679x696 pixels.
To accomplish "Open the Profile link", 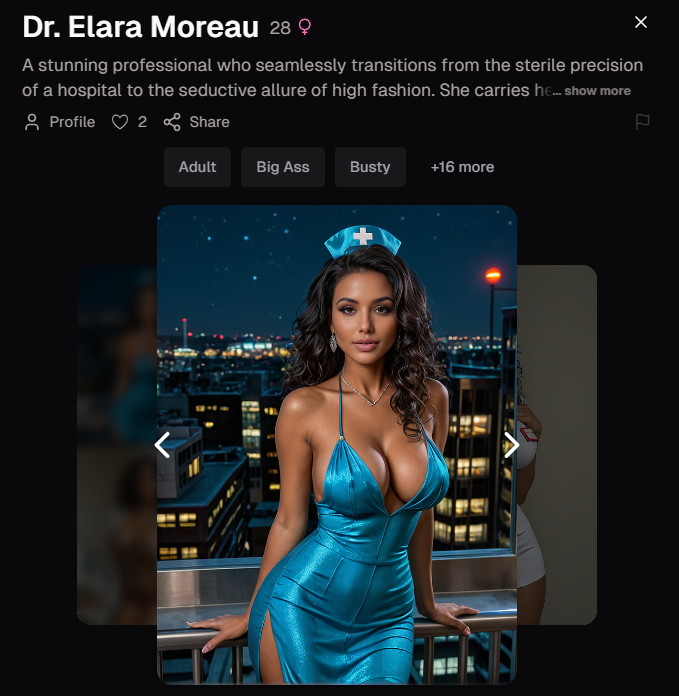I will tap(60, 122).
